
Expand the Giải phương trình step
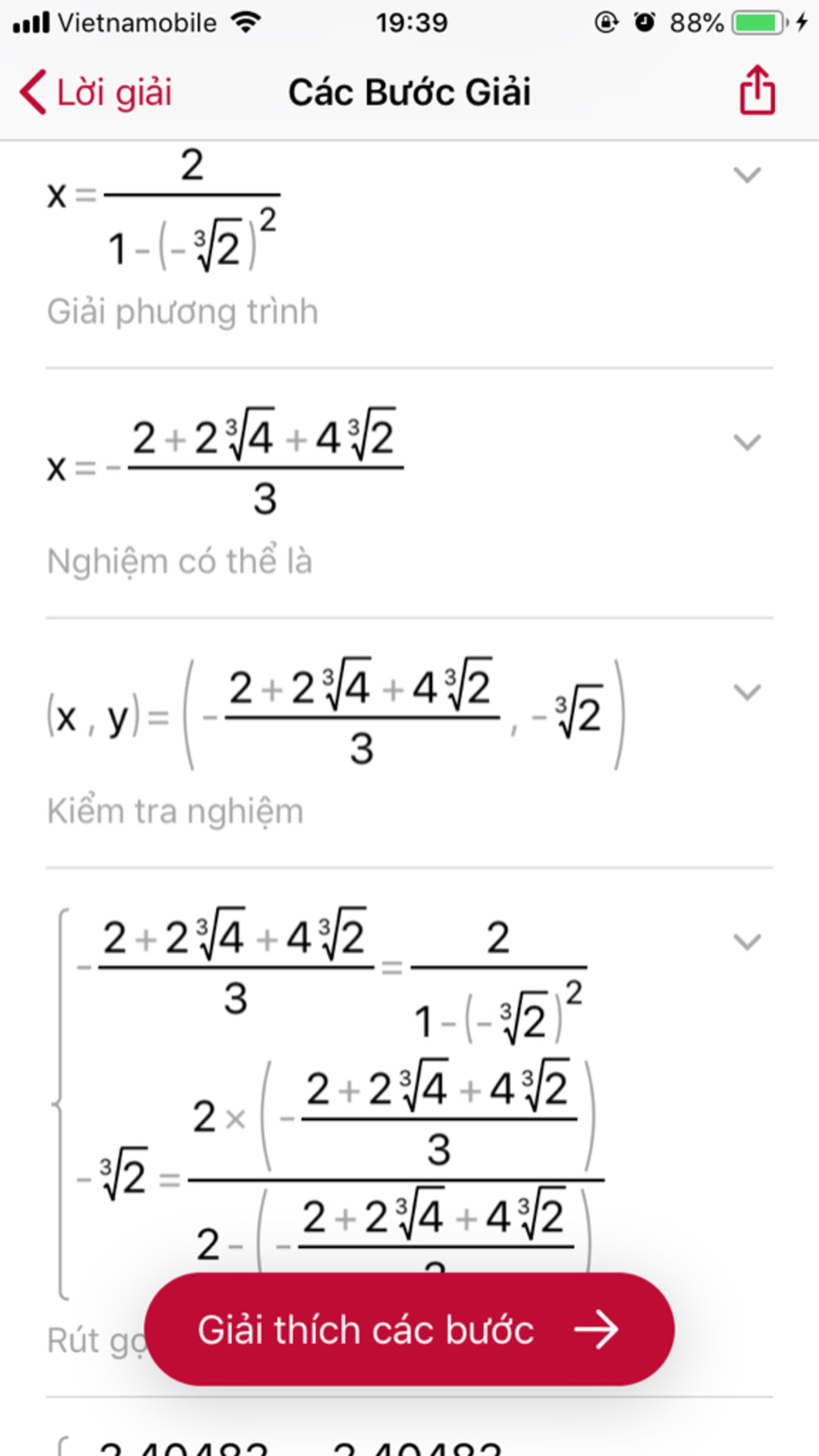click(747, 174)
